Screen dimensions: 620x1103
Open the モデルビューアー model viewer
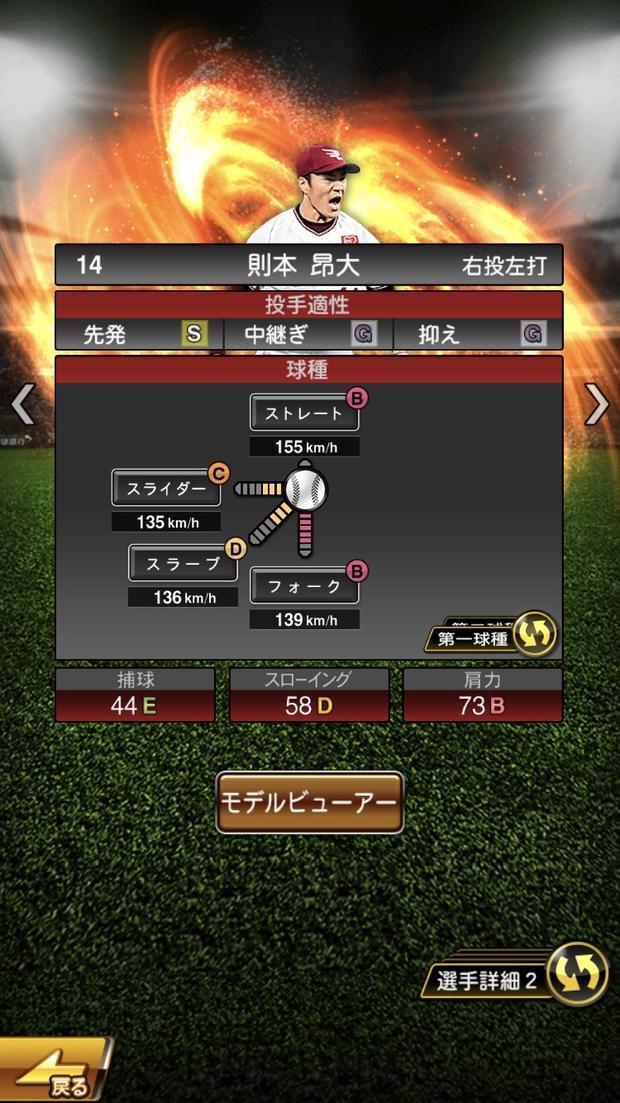click(310, 802)
